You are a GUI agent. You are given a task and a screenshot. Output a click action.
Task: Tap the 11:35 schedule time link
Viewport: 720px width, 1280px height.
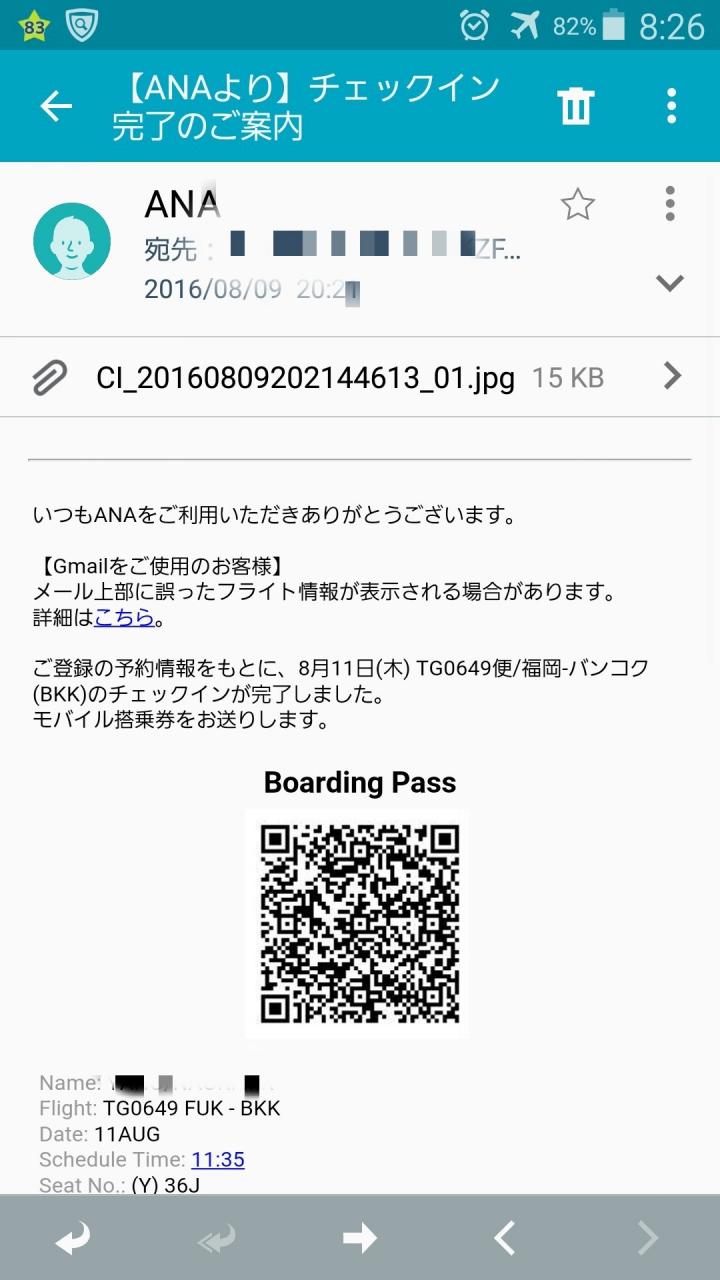[x=218, y=1160]
